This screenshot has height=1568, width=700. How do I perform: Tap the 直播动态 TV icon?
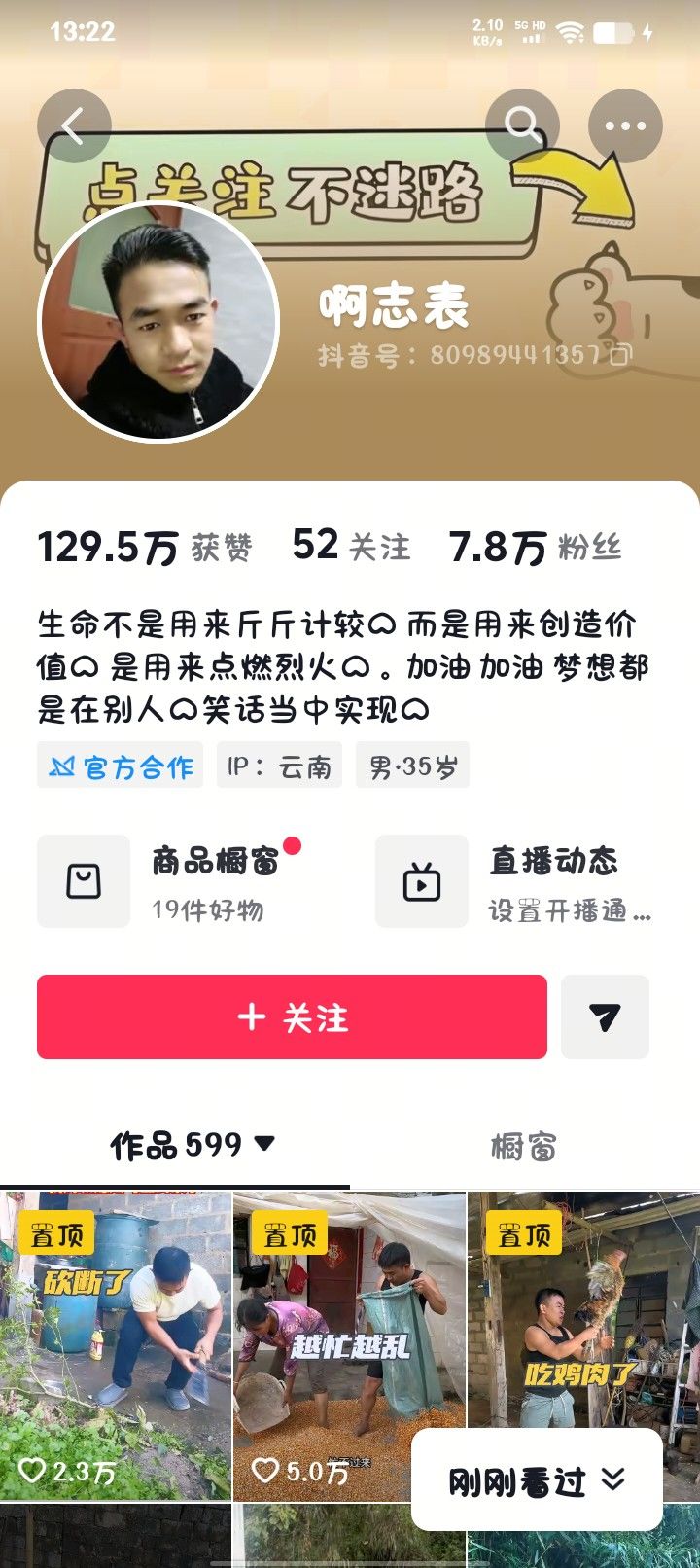pos(421,881)
